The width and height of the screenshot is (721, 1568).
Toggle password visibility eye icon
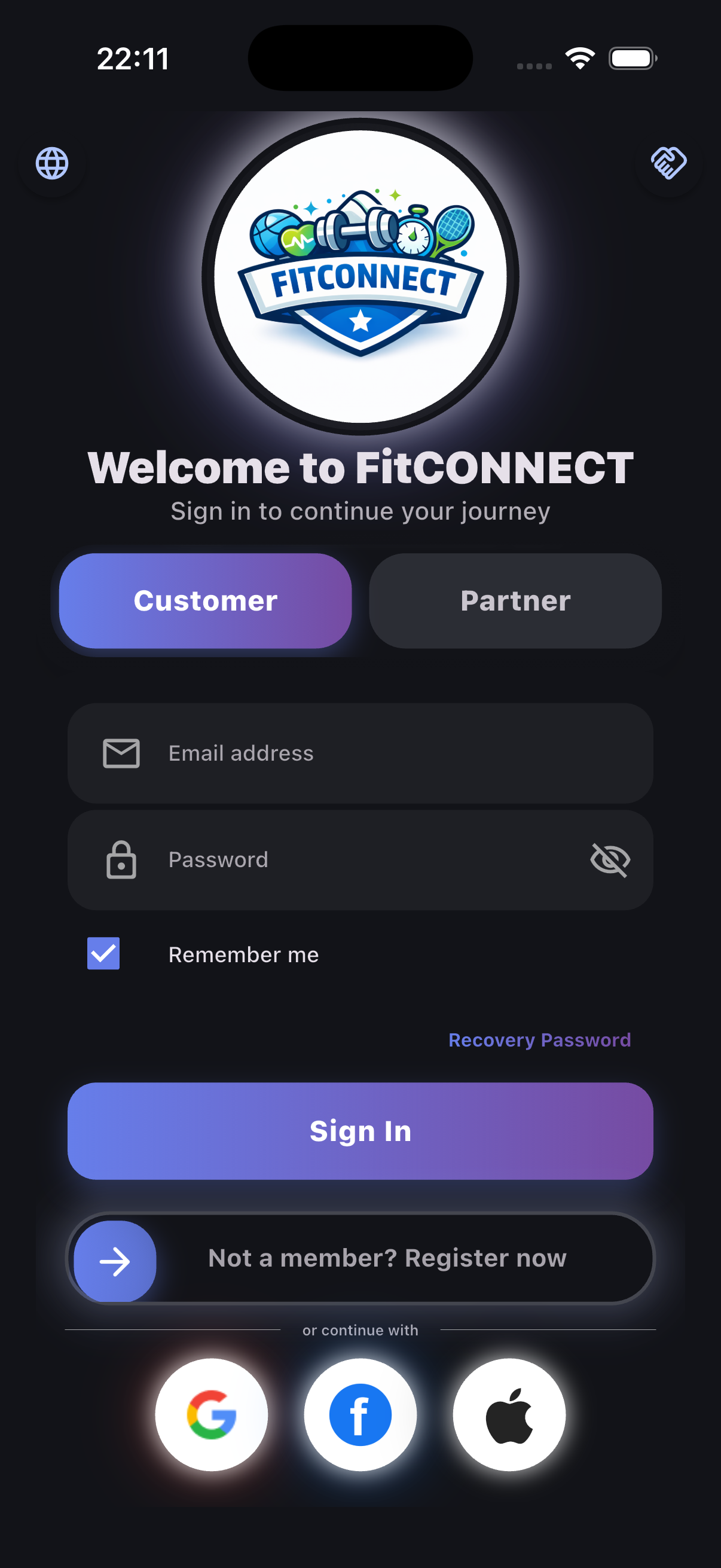(x=610, y=859)
